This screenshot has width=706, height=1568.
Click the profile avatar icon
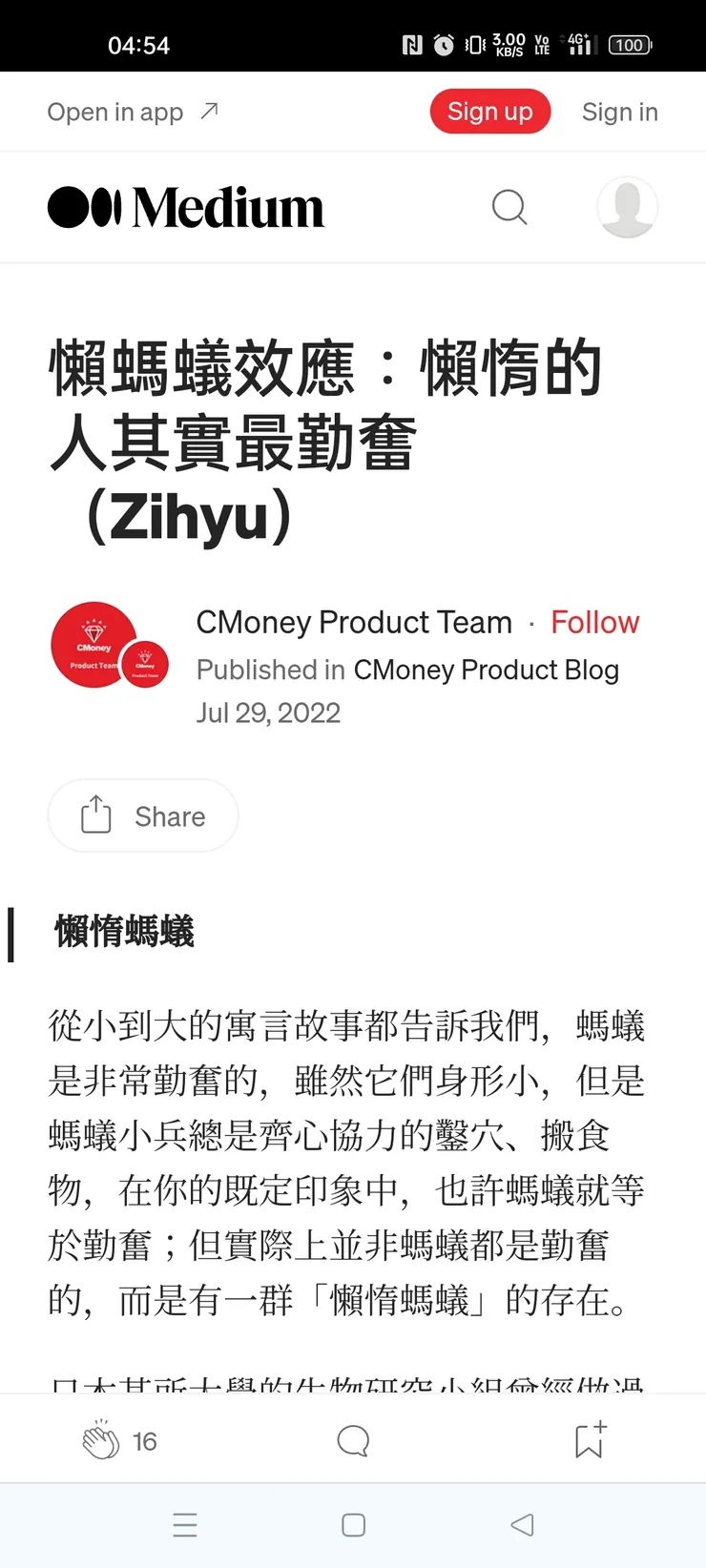(x=627, y=207)
